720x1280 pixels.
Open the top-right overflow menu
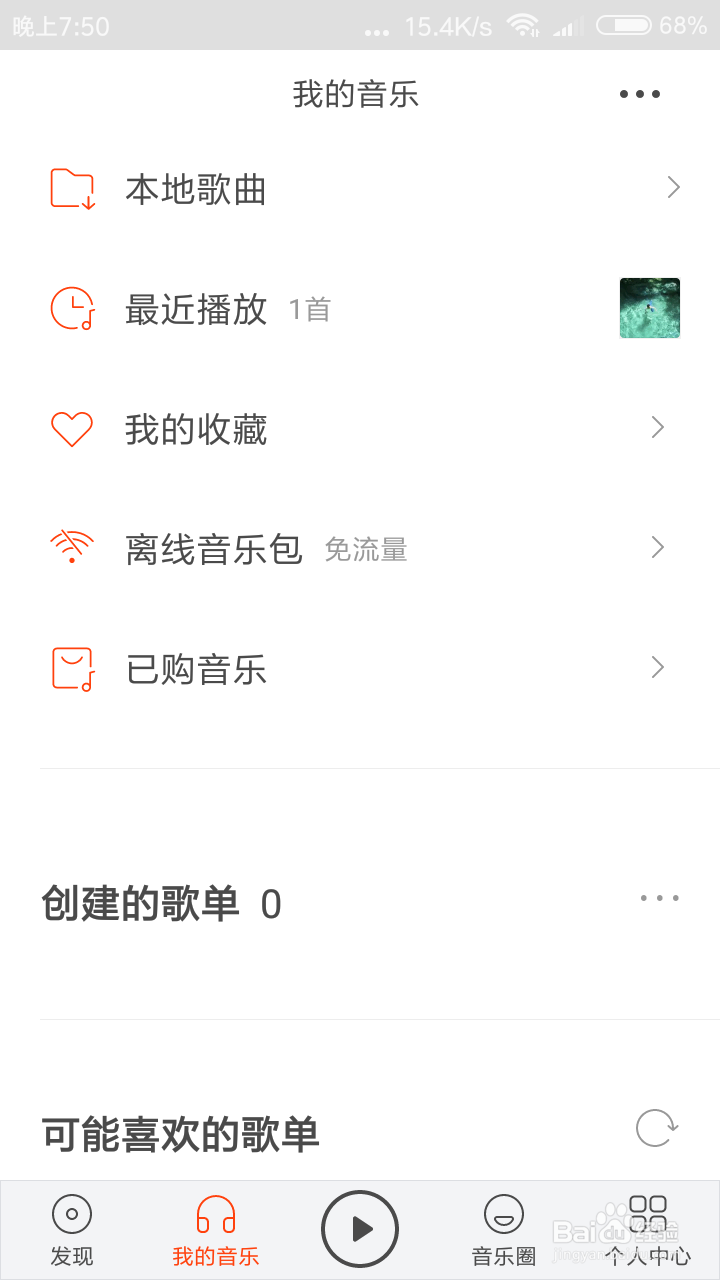click(x=640, y=95)
